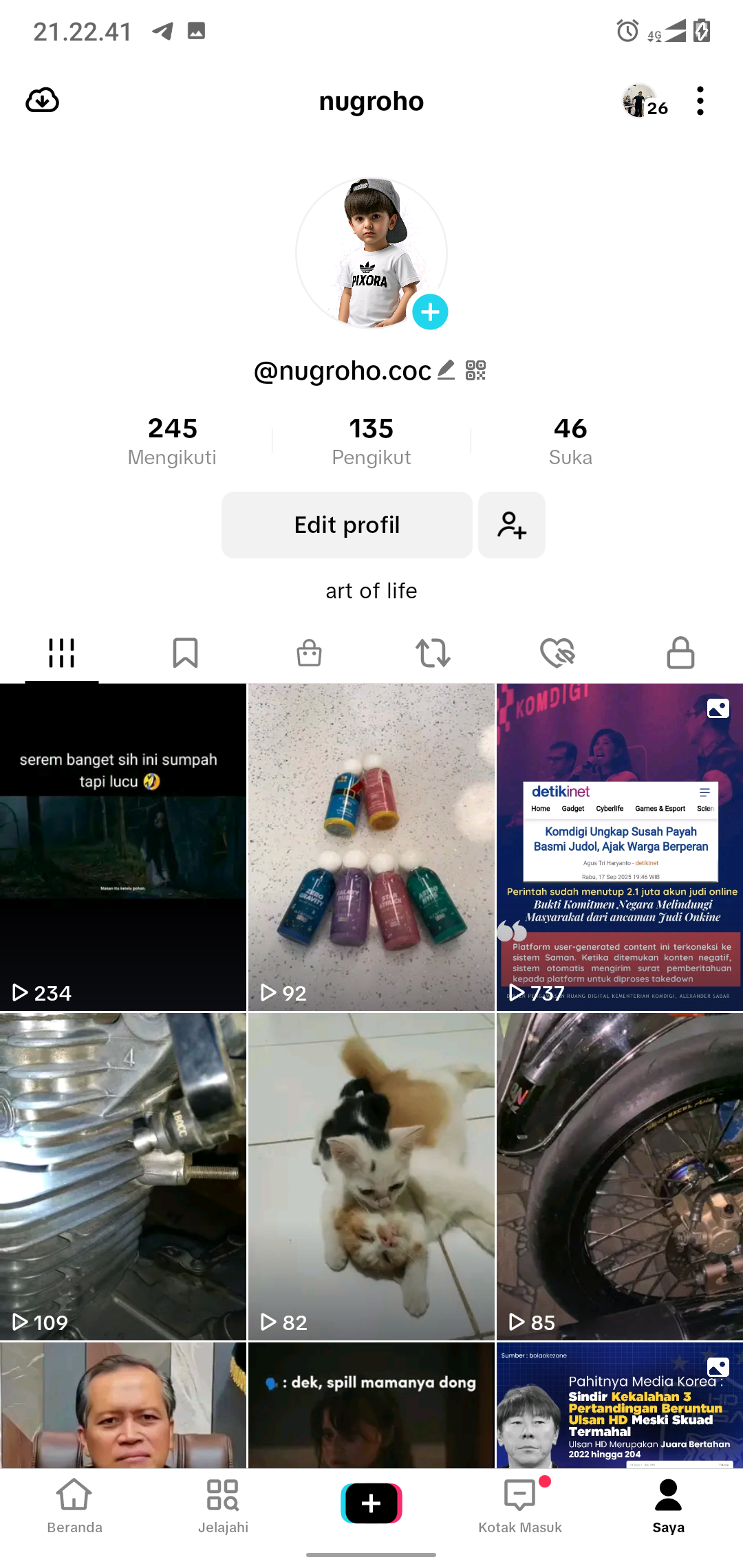
Task: Open the liked videos heart tab
Action: point(557,653)
